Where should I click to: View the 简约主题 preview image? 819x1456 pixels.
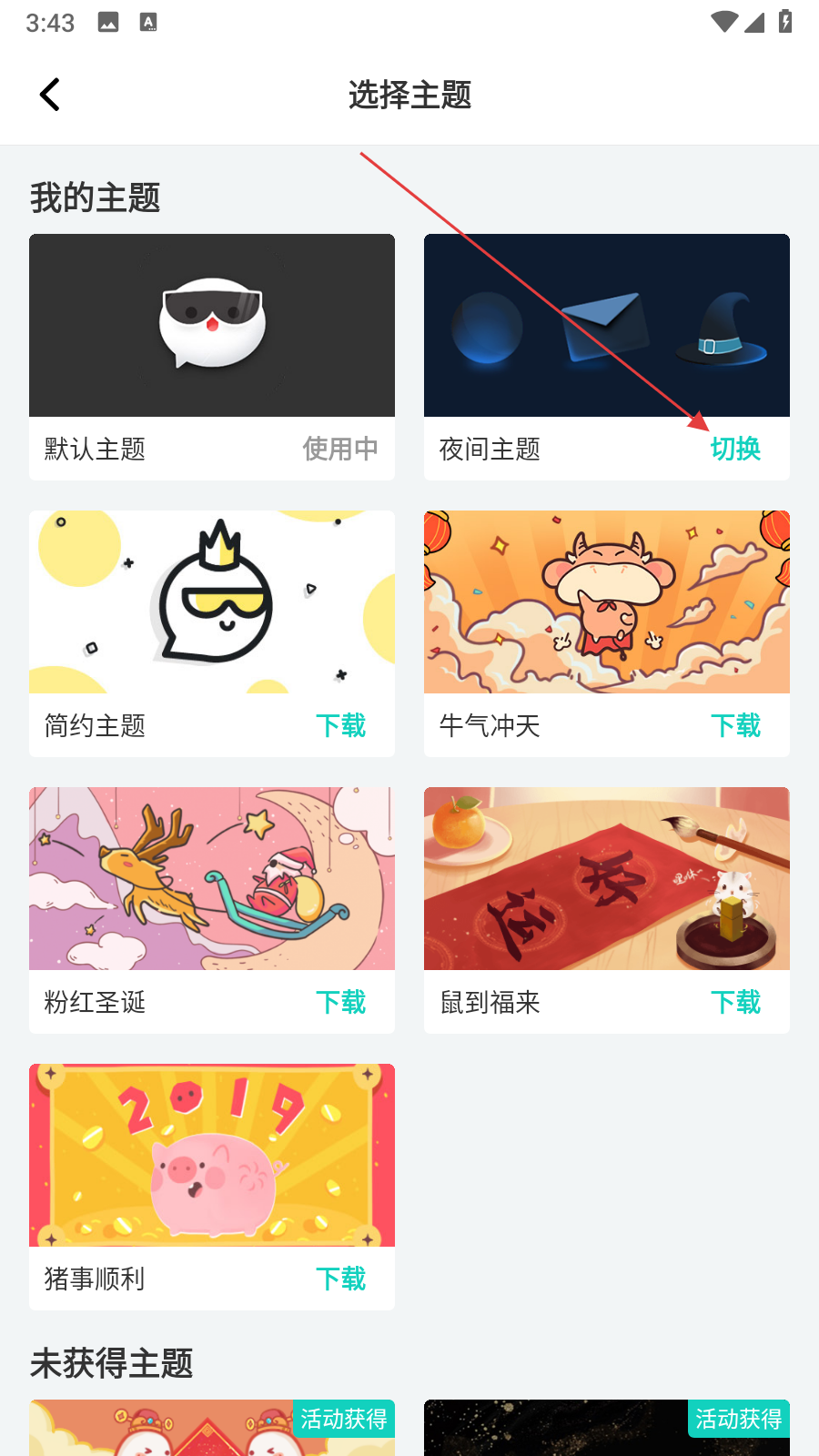(212, 602)
